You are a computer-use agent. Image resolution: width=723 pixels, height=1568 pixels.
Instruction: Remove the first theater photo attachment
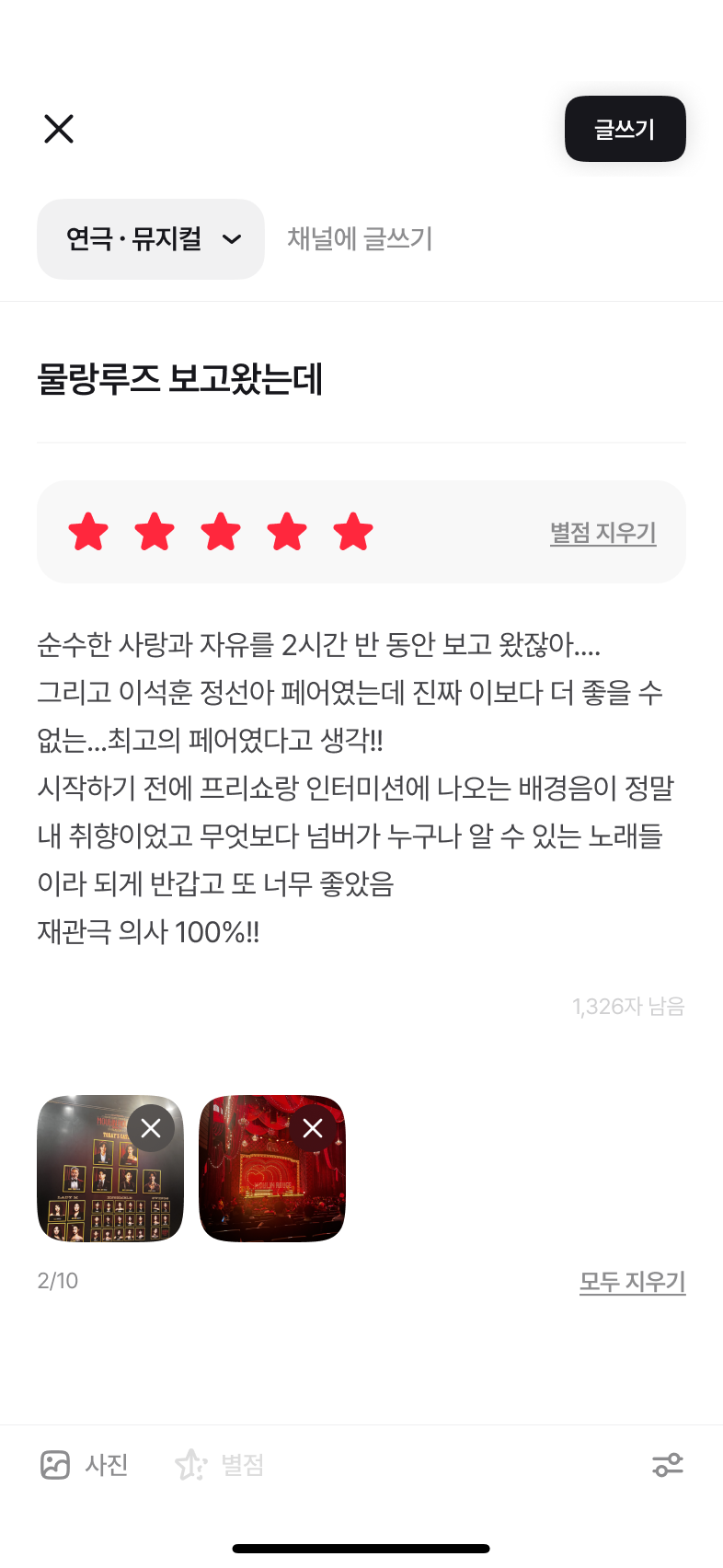(151, 1128)
